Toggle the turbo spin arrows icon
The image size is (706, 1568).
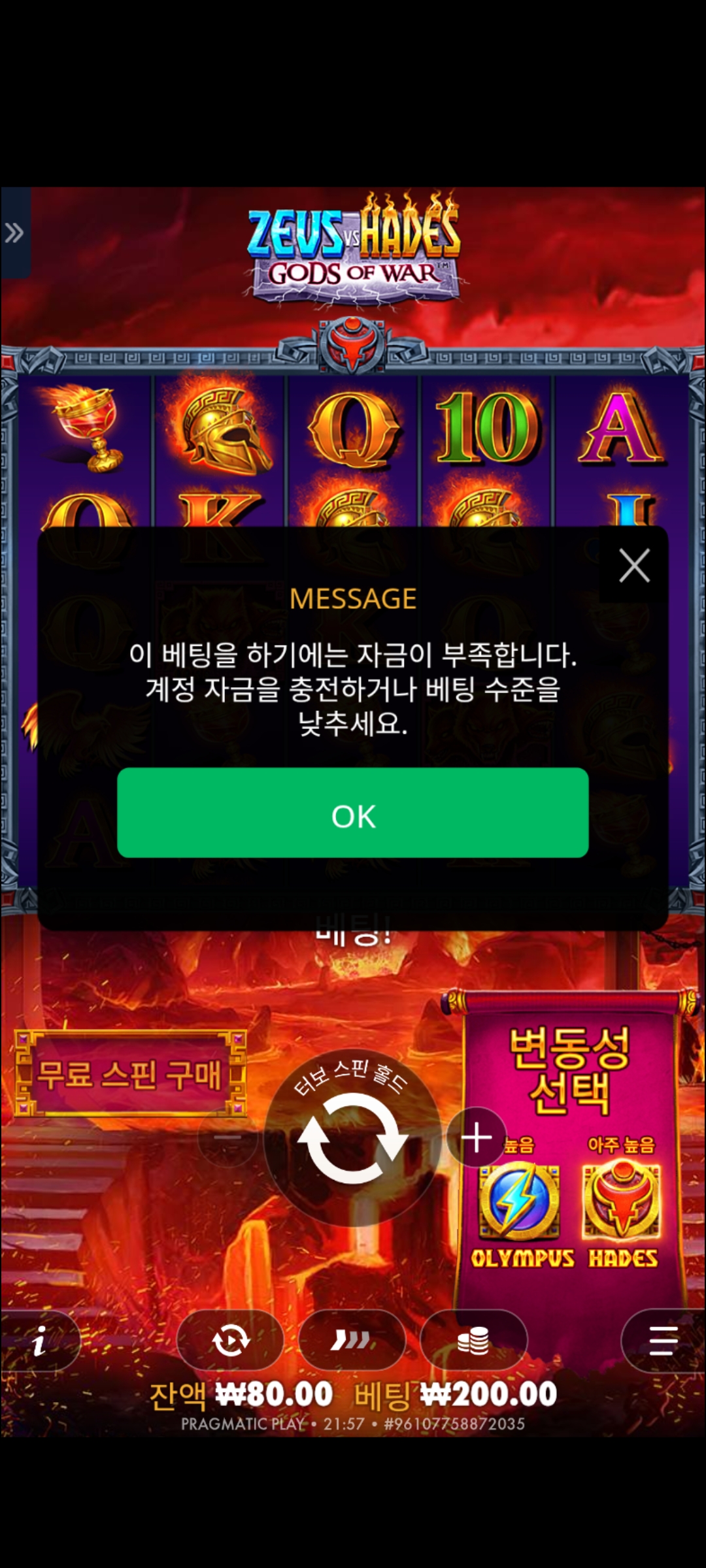352,1341
